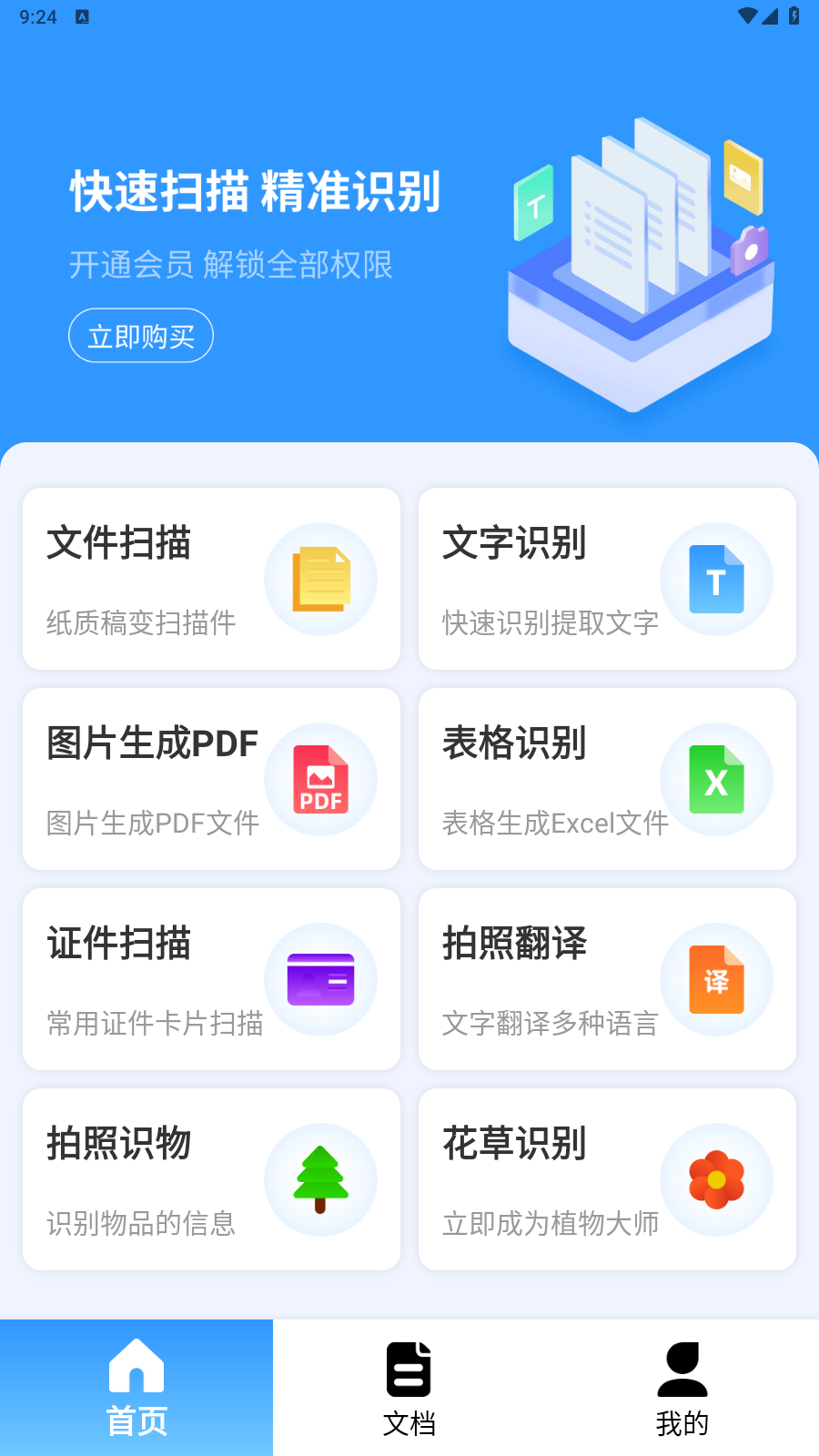
Task: Tap the 立即购买 button to buy membership
Action: point(140,335)
